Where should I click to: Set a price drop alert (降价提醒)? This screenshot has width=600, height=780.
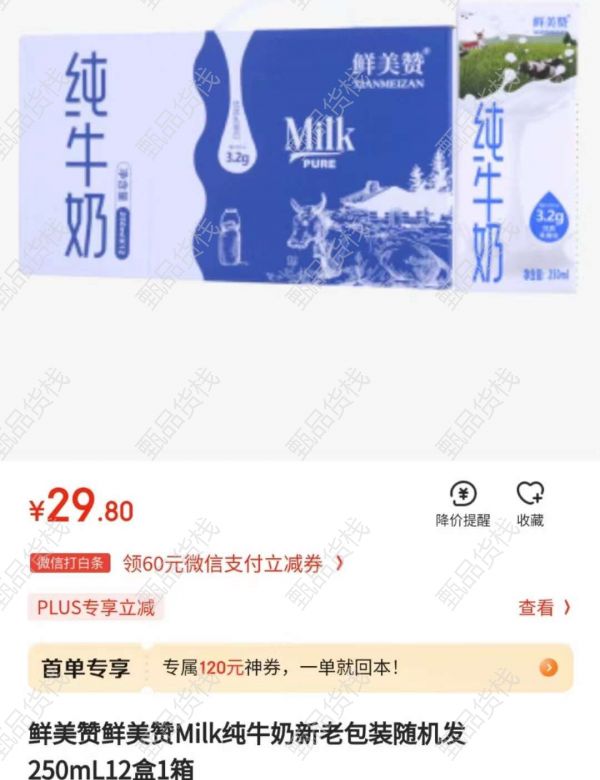[463, 503]
